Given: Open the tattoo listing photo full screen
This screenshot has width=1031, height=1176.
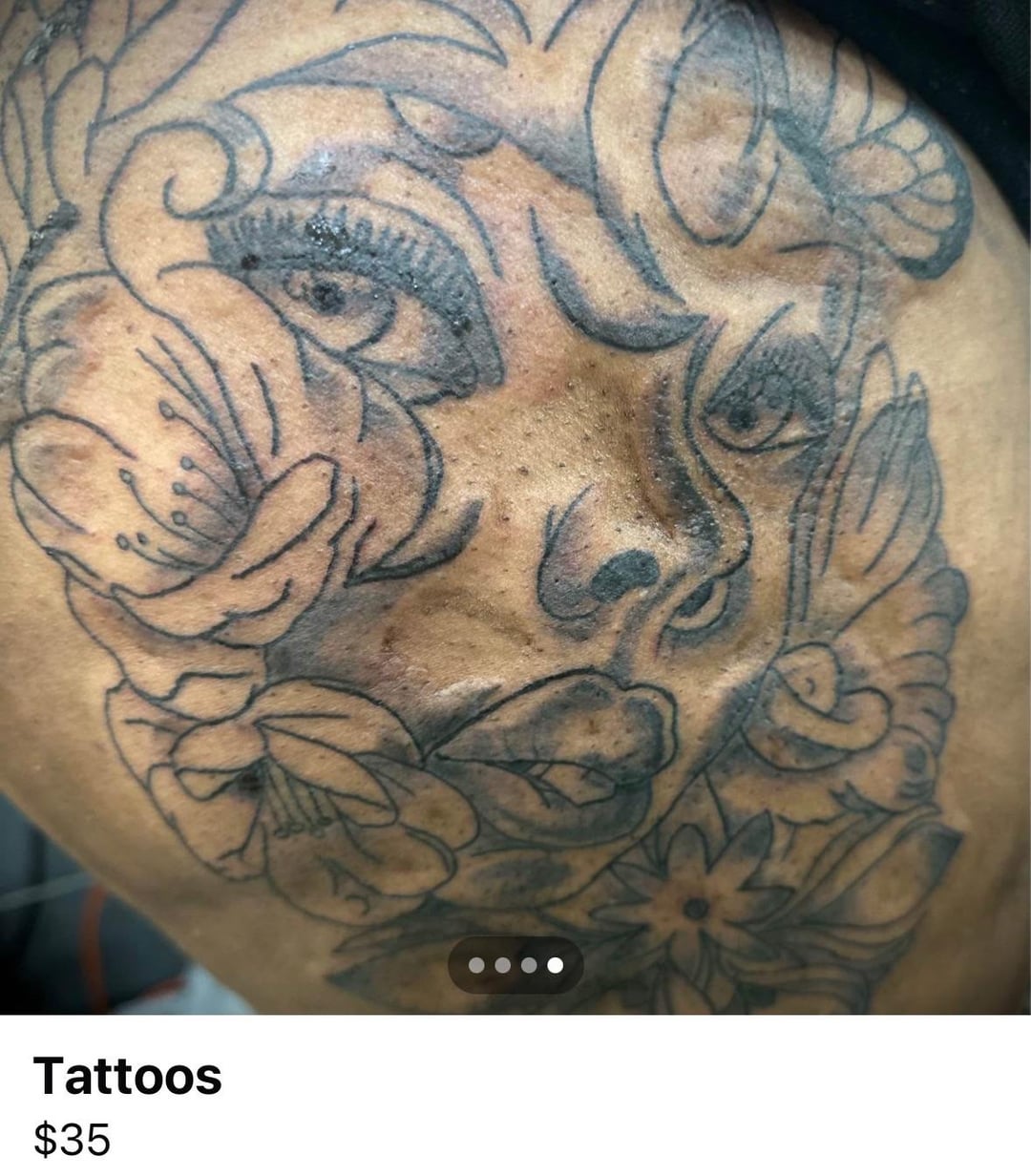Looking at the screenshot, I should [515, 477].
